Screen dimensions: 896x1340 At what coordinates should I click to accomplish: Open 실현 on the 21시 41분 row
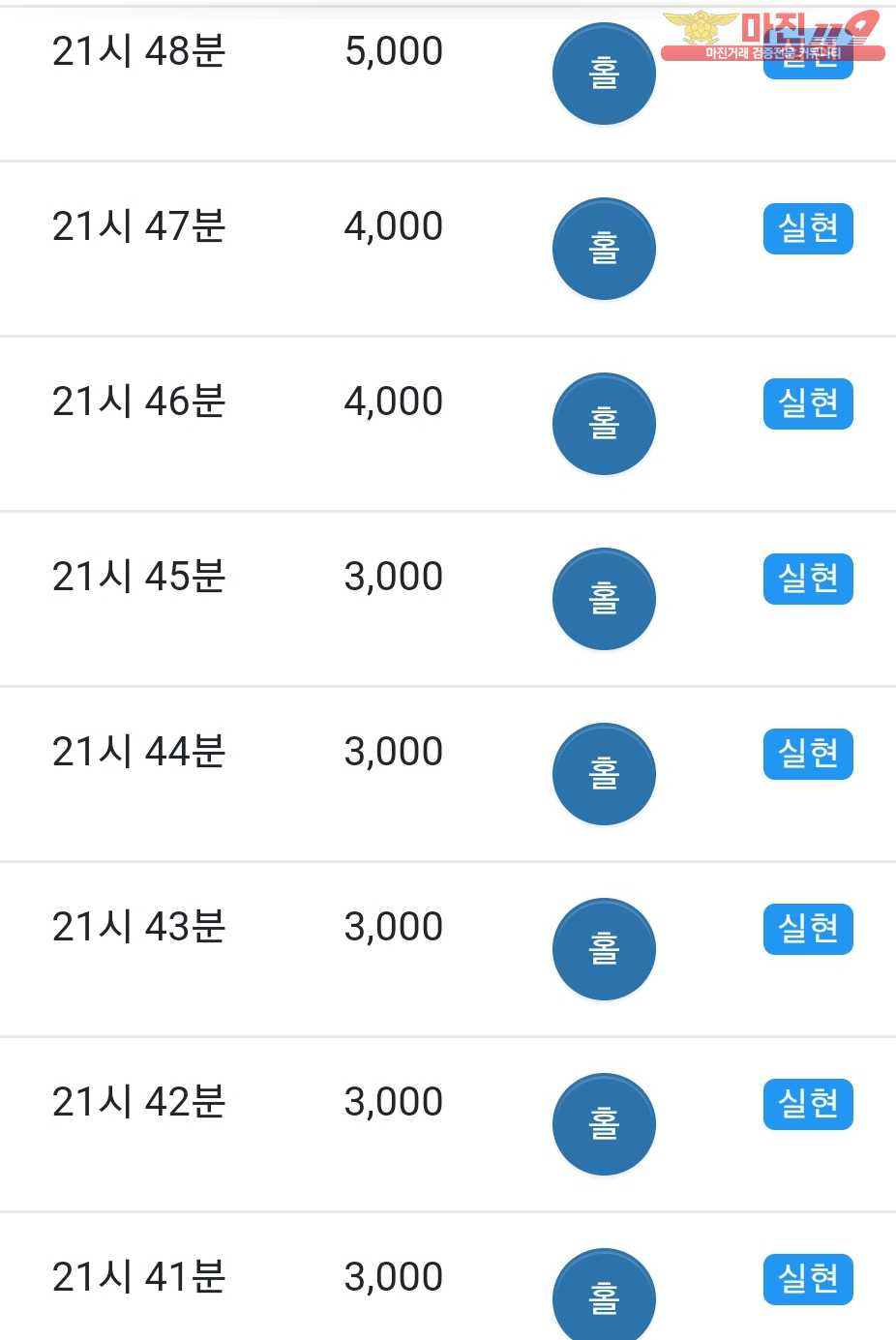pos(808,1279)
